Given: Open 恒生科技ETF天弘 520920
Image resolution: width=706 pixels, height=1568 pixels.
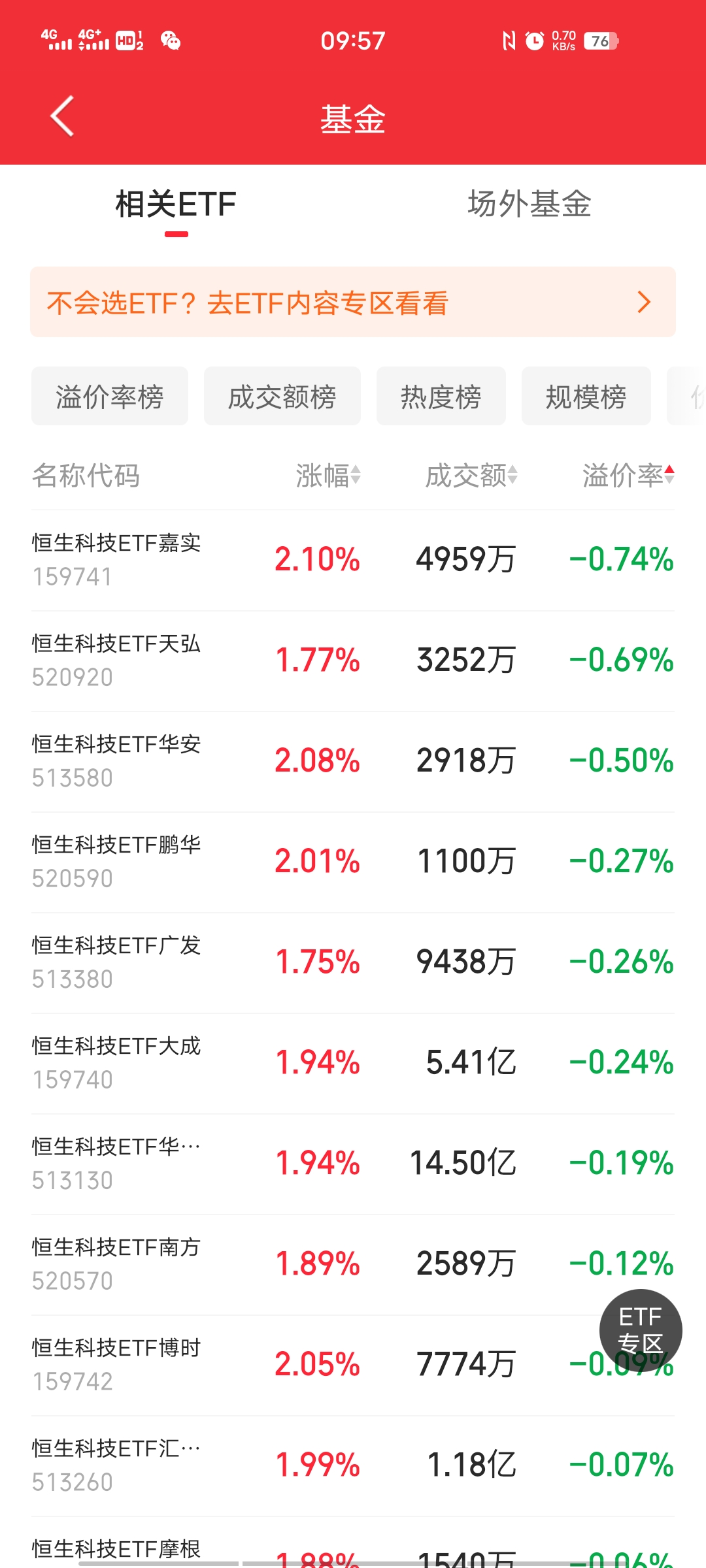Looking at the screenshot, I should coord(116,660).
